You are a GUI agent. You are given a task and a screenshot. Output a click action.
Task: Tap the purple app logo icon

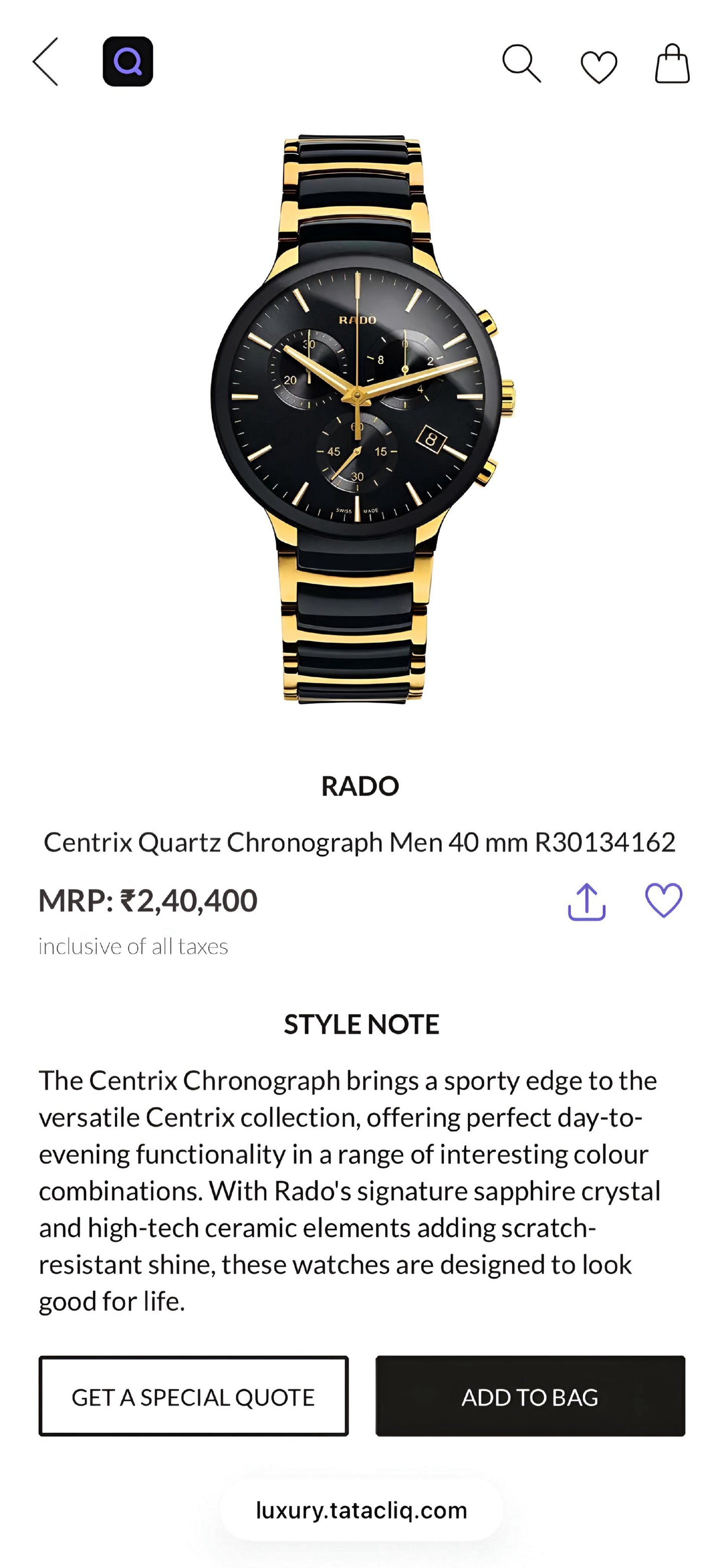(127, 63)
